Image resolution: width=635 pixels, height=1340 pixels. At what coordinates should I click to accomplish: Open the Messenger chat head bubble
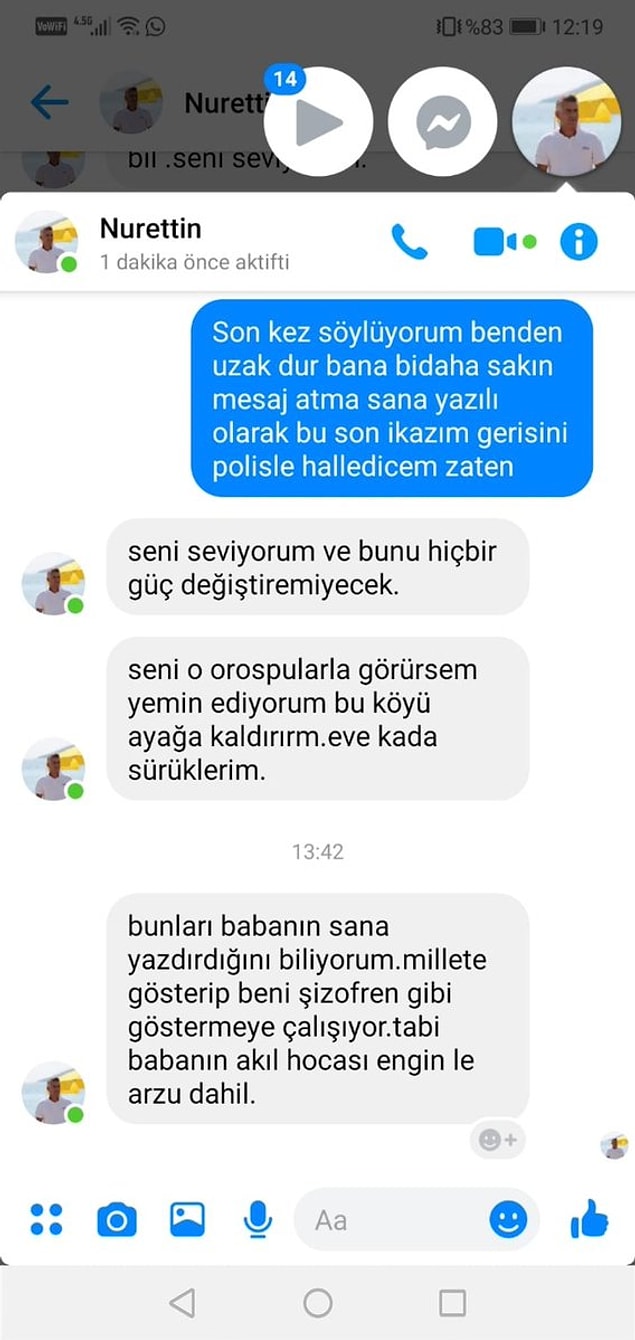[442, 122]
